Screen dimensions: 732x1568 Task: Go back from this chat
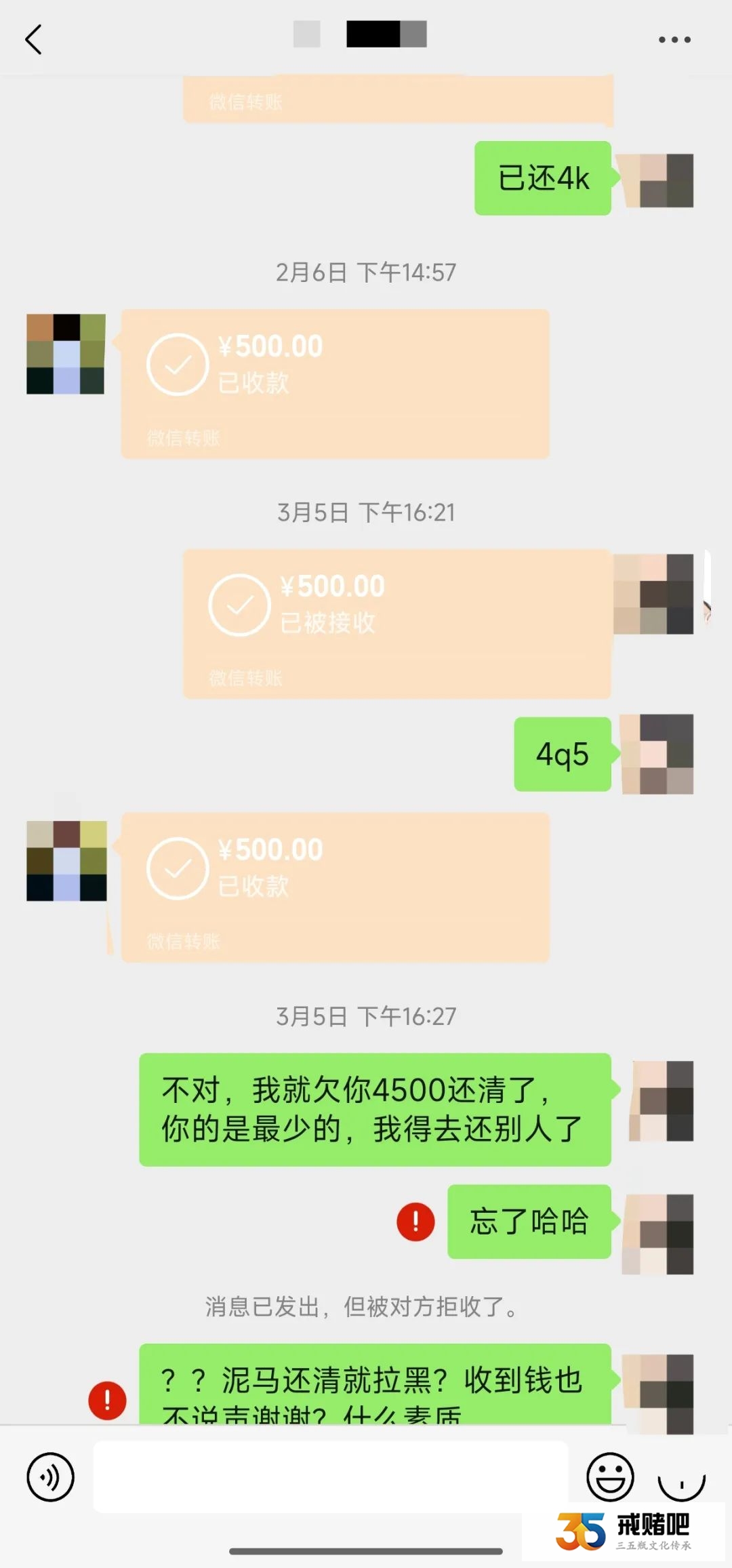(x=34, y=39)
